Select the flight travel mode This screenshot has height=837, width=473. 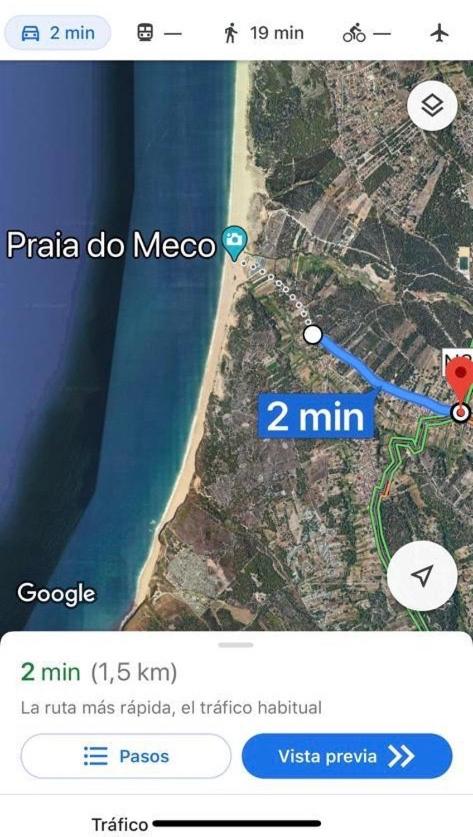pos(439,33)
